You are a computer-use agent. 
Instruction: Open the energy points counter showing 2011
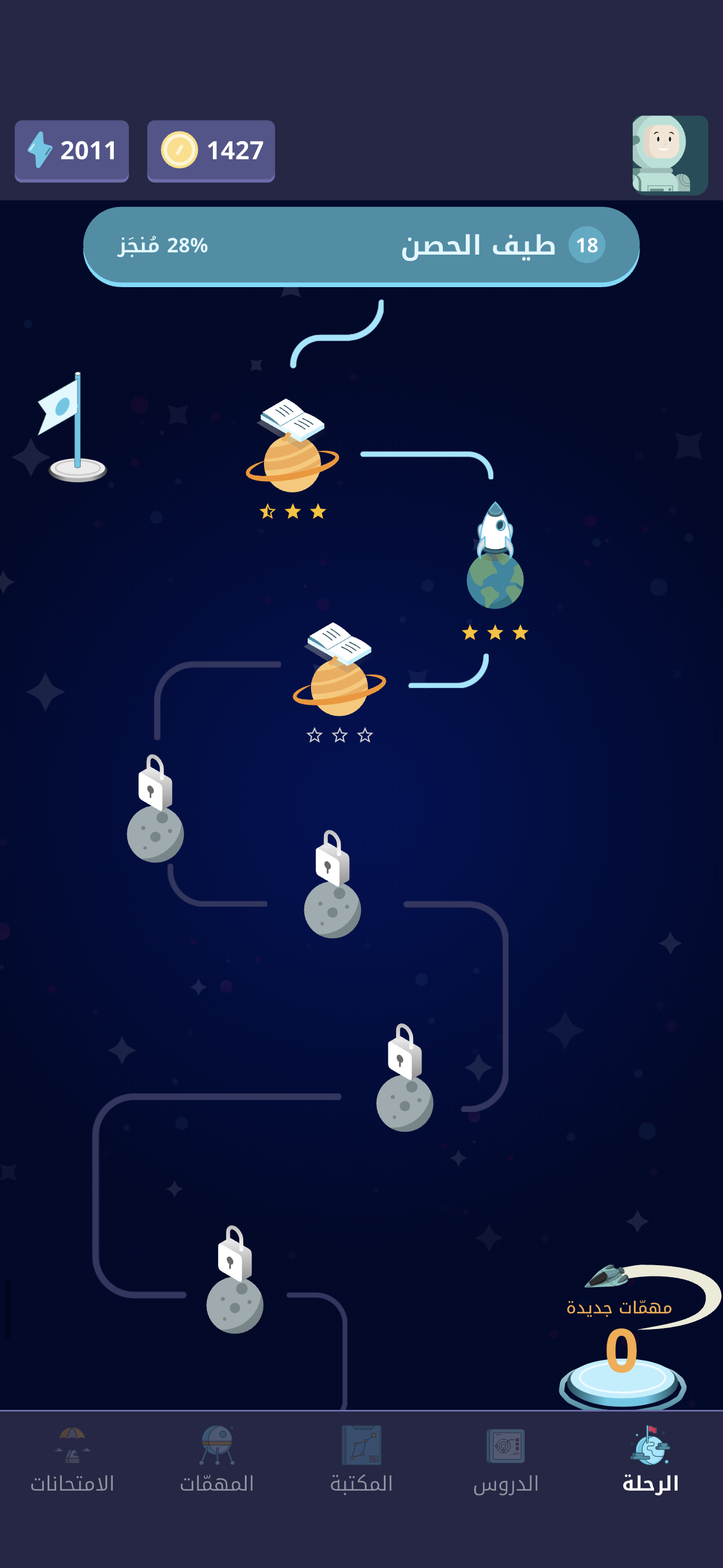[x=72, y=150]
